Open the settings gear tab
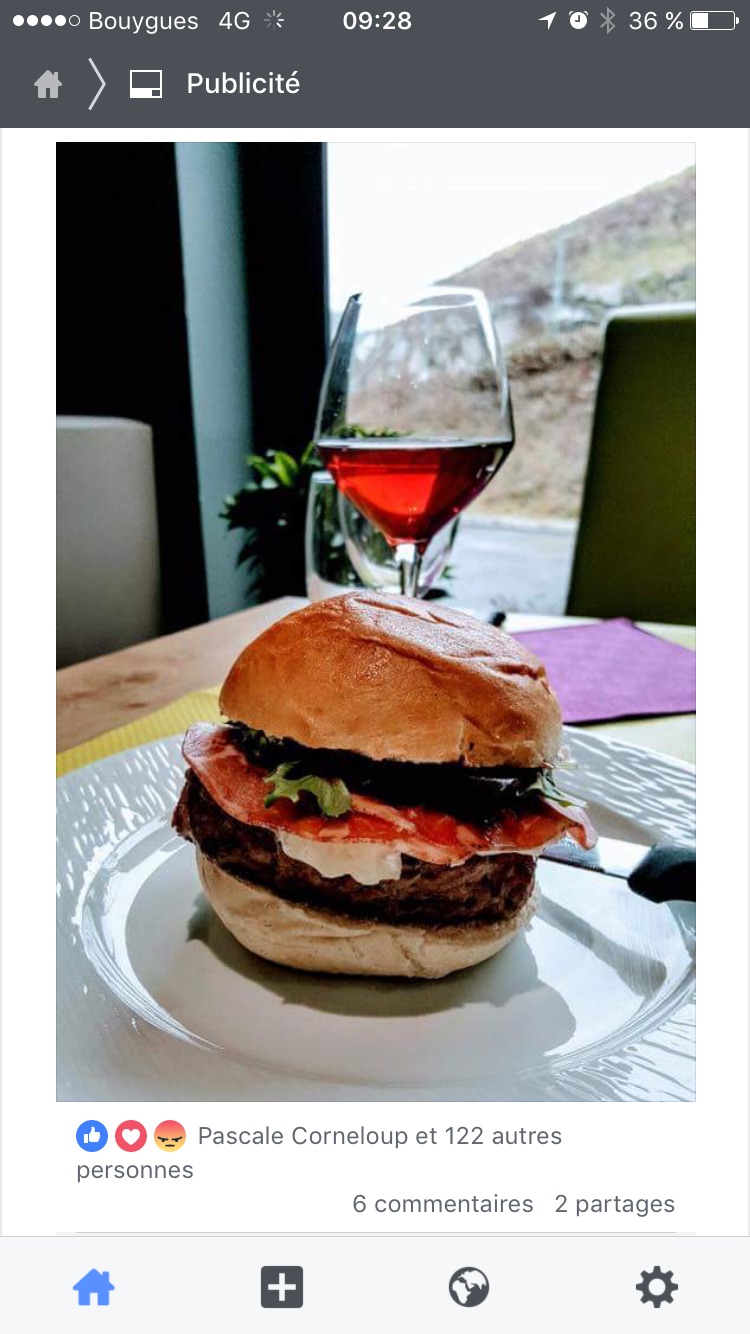The height and width of the screenshot is (1334, 750). (x=656, y=1287)
